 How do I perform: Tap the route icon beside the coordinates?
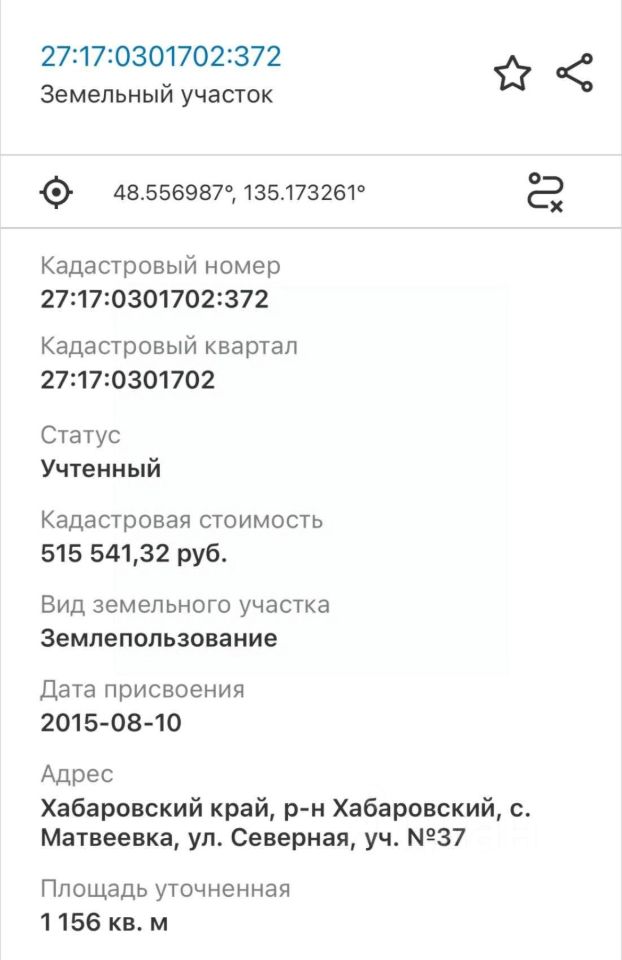tap(546, 191)
